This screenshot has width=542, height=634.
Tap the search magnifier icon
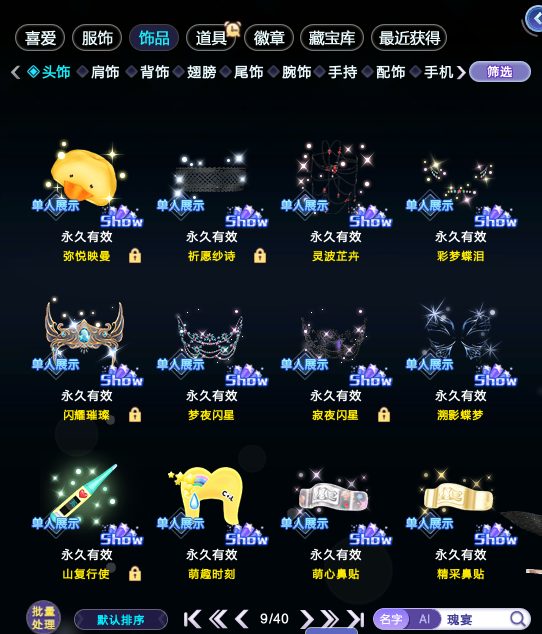point(517,619)
